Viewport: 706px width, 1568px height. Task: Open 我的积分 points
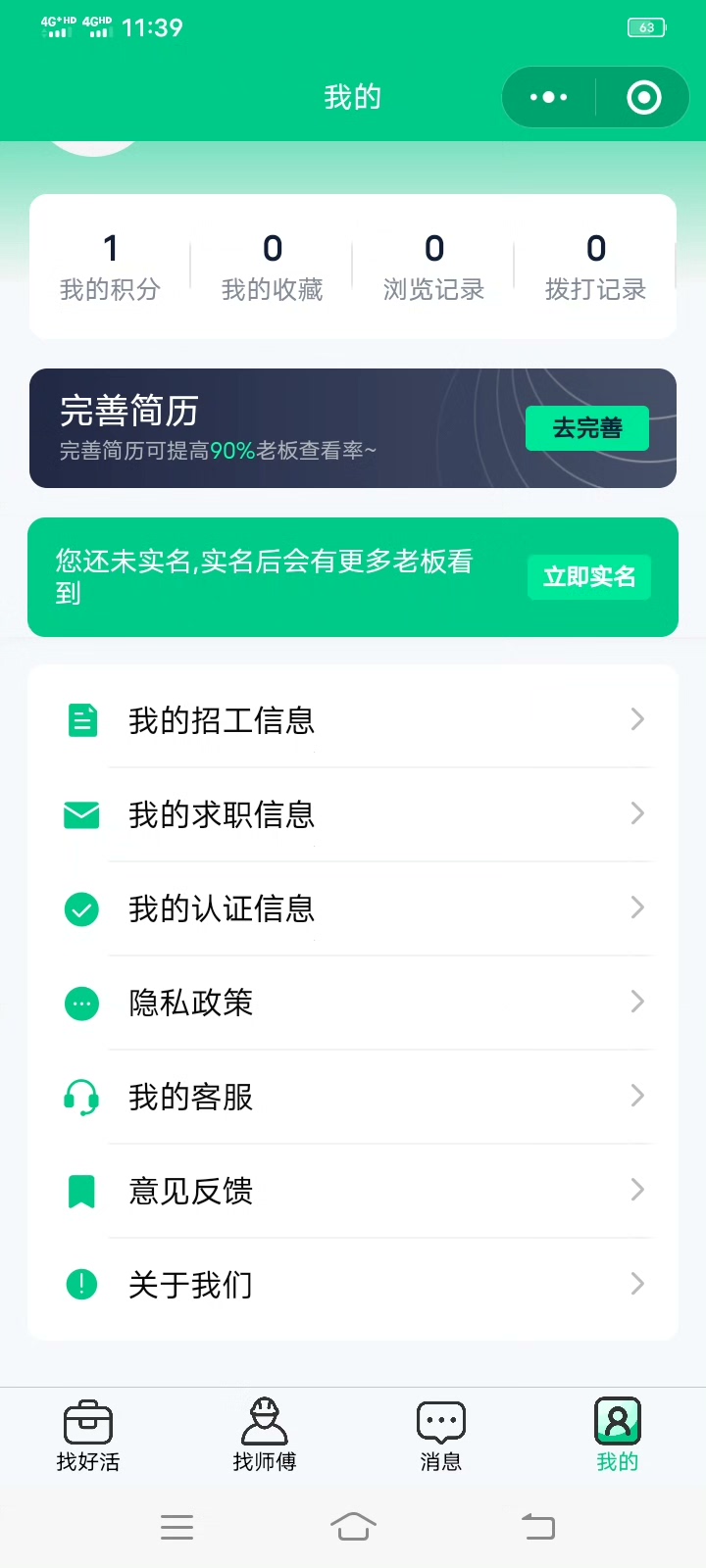pyautogui.click(x=110, y=267)
